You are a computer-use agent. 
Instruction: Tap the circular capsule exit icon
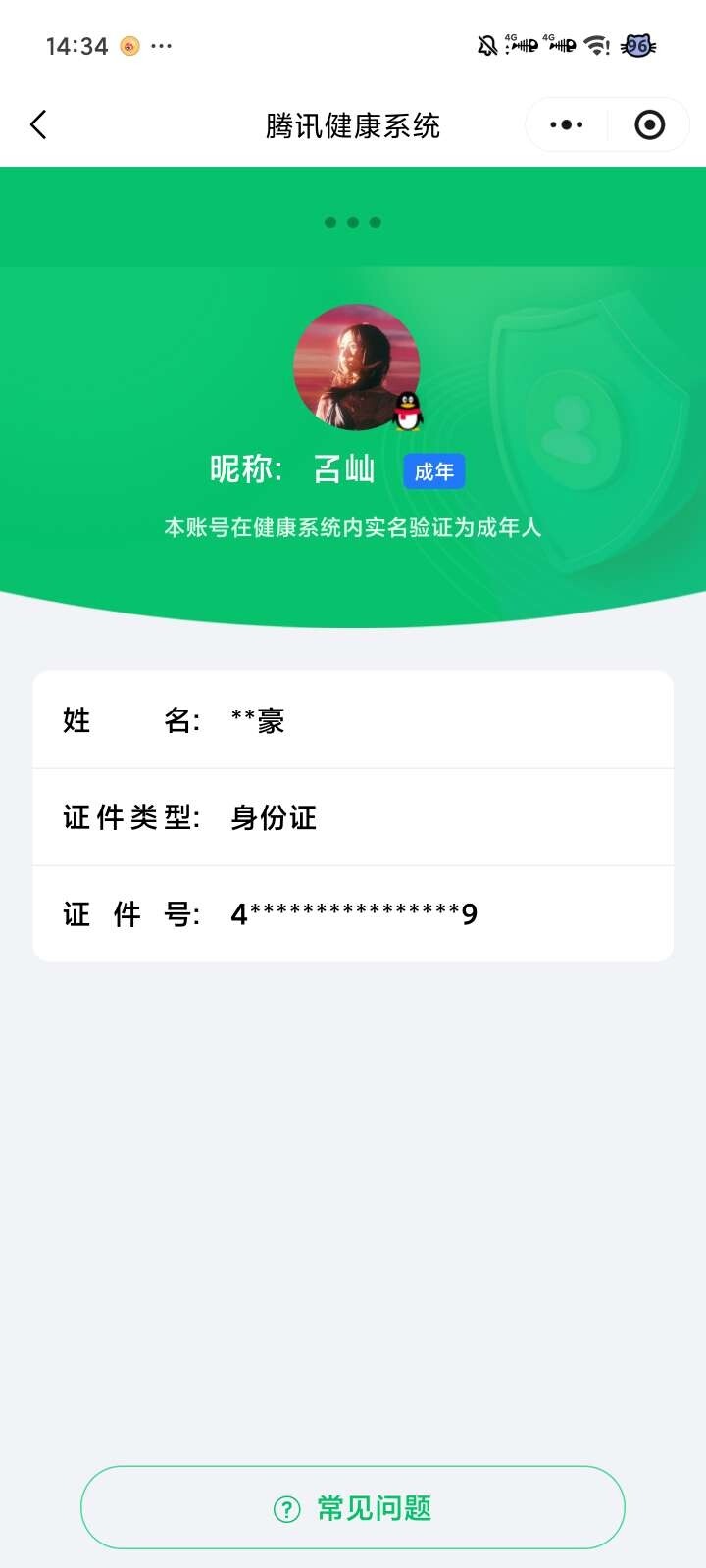648,124
